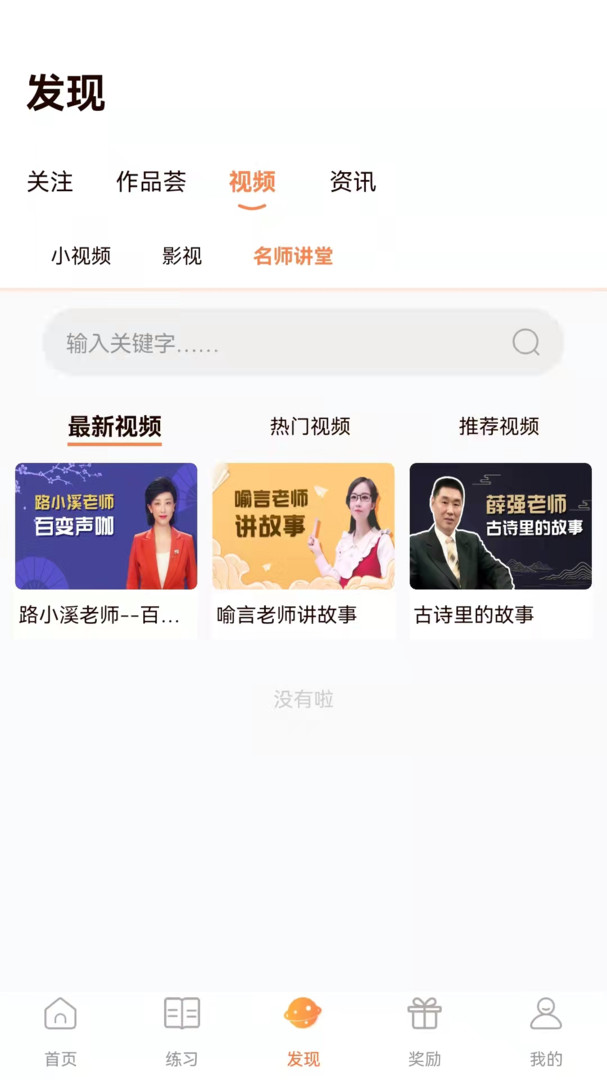Tap 发现 in bottom navigation

pyautogui.click(x=303, y=1030)
